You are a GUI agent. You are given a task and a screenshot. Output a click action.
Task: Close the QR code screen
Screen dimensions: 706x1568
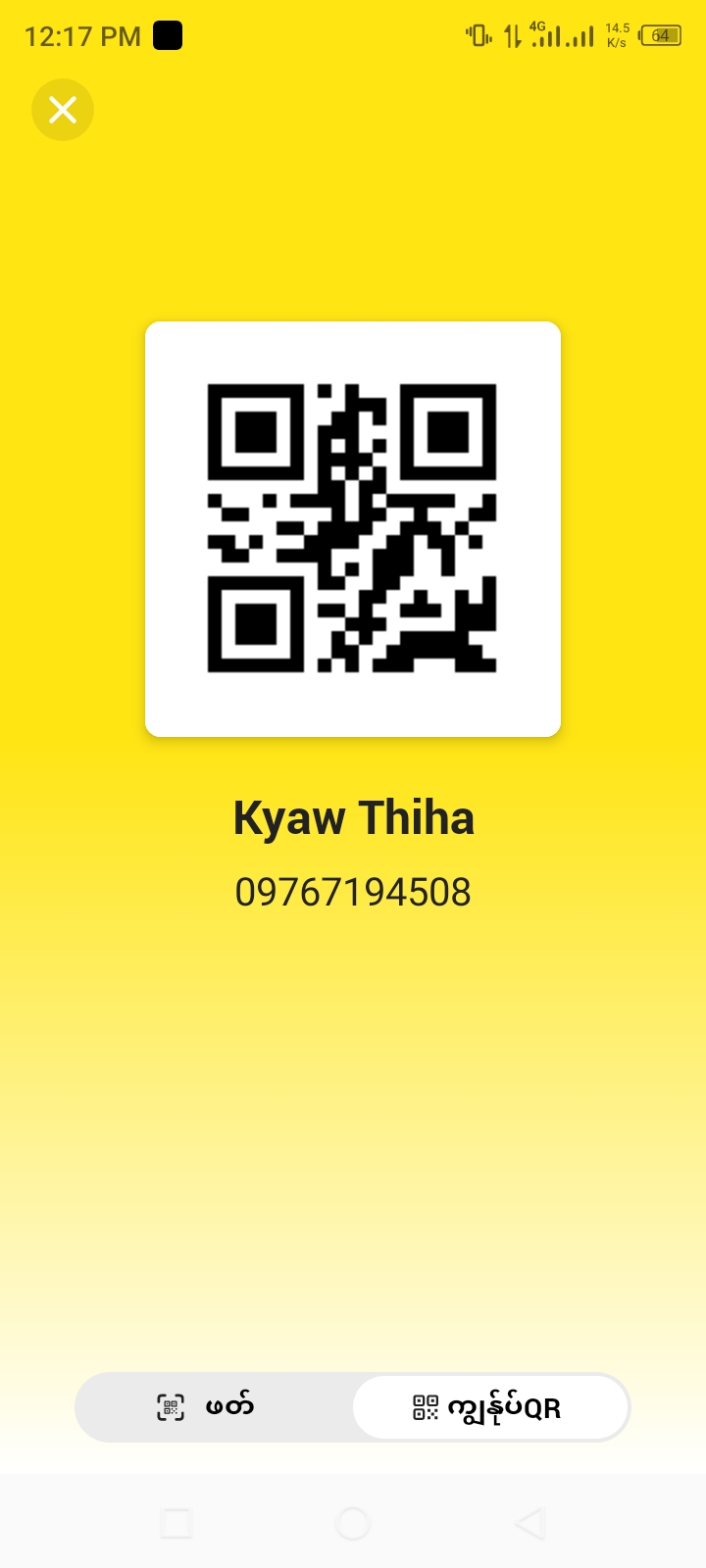63,110
